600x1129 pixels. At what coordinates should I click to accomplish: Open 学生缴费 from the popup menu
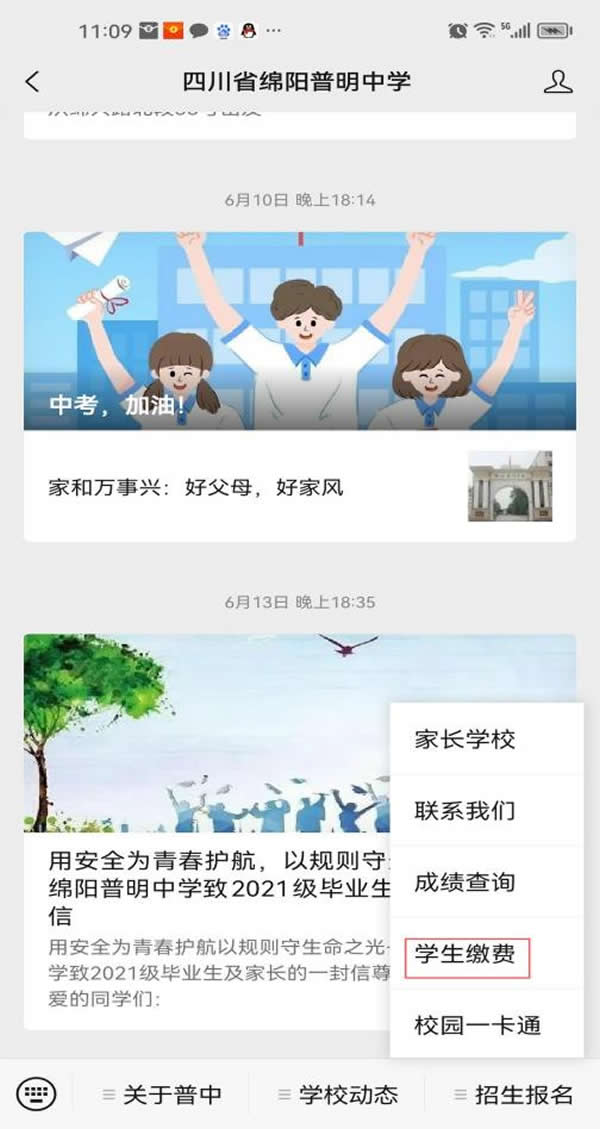[x=465, y=955]
